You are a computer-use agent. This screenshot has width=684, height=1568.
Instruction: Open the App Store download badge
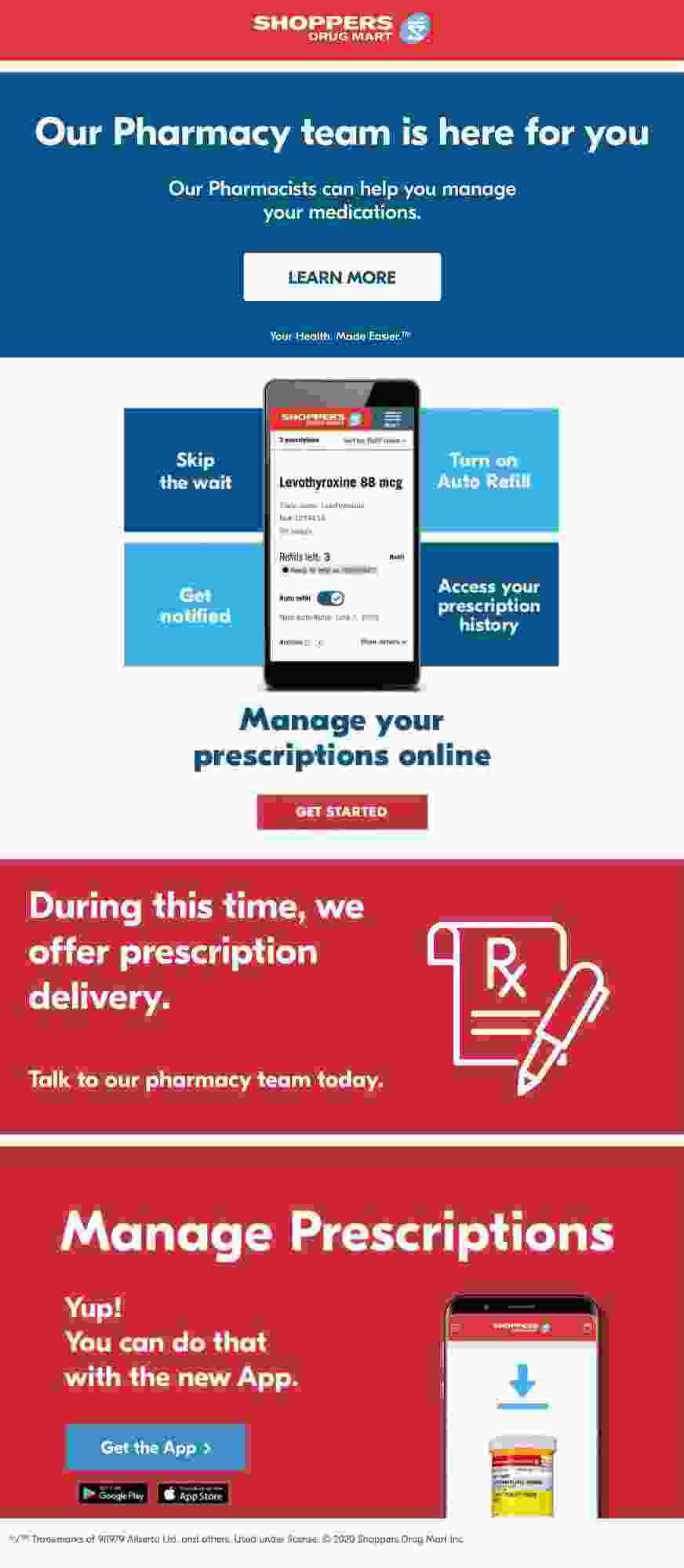click(x=193, y=1494)
